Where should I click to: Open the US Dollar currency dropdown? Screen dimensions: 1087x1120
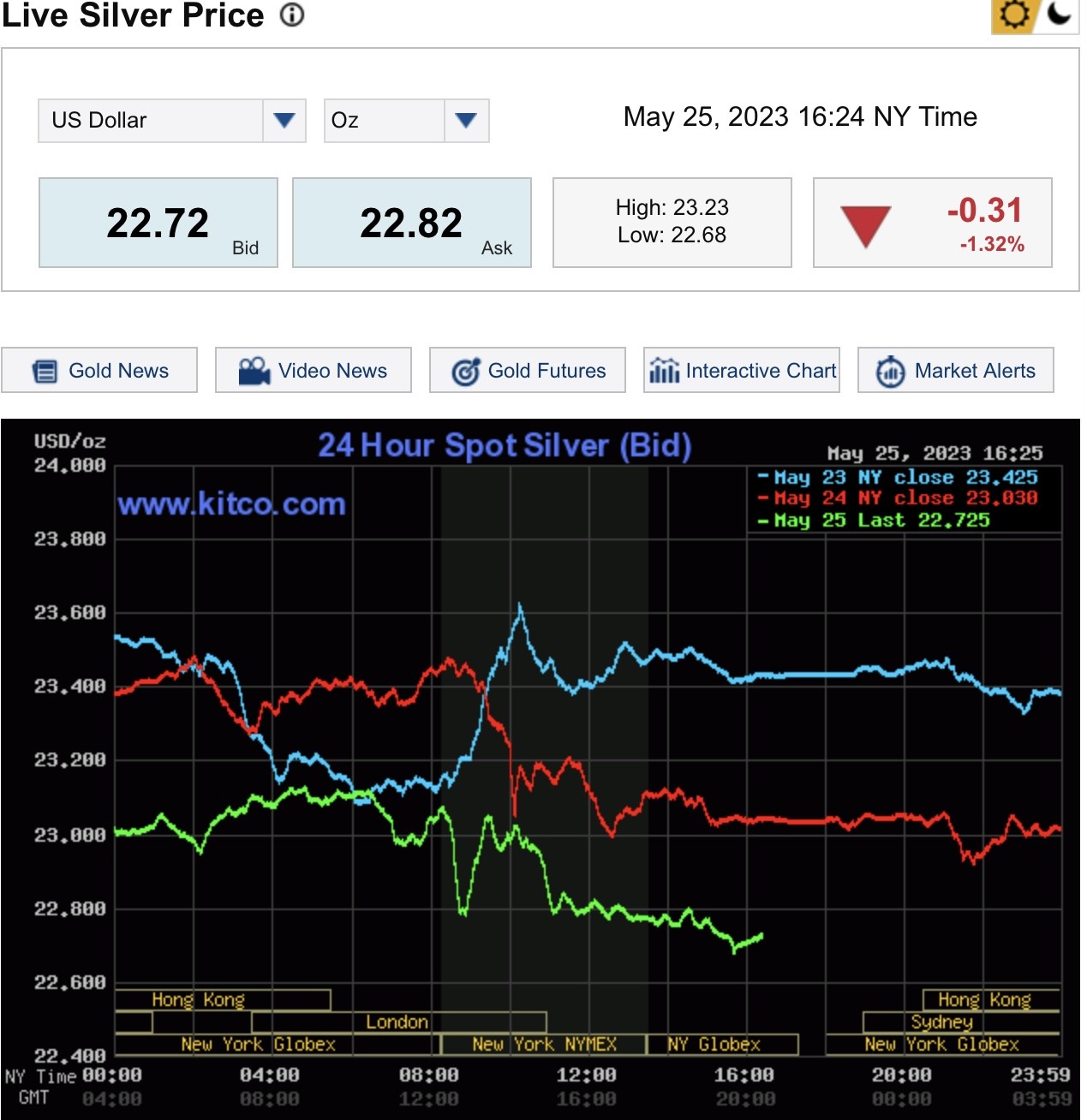click(x=171, y=121)
